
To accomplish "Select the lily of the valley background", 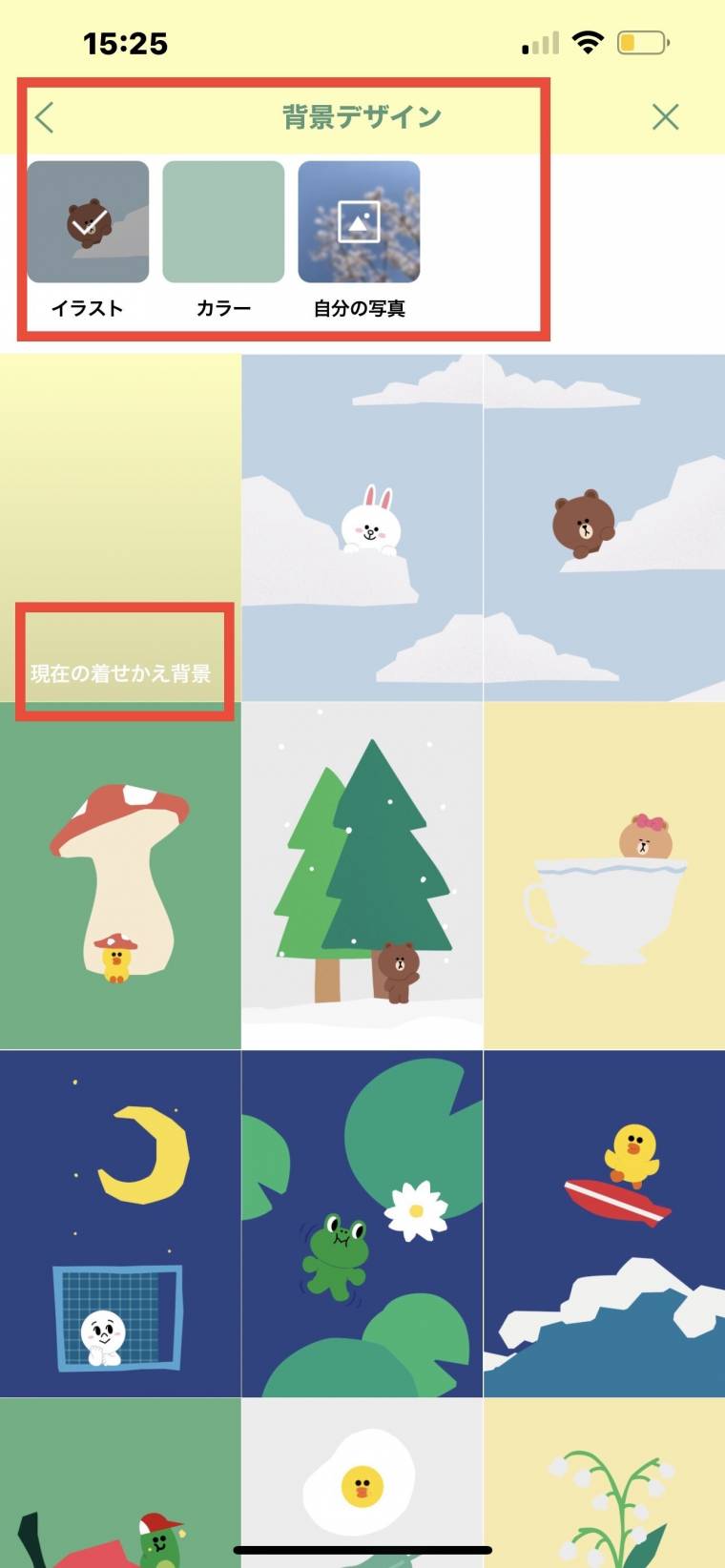I will coord(605,1483).
